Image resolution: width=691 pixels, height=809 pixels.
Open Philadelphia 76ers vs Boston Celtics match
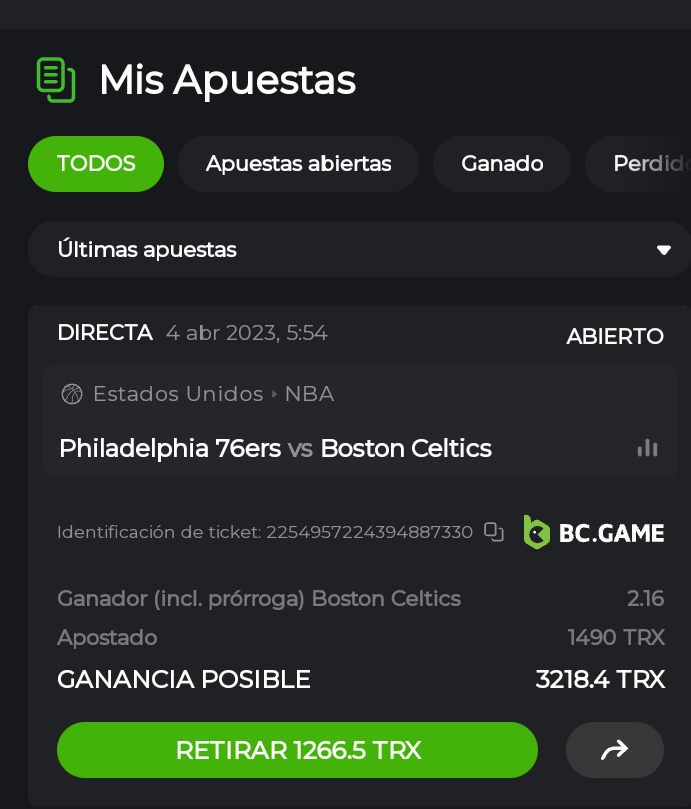275,448
